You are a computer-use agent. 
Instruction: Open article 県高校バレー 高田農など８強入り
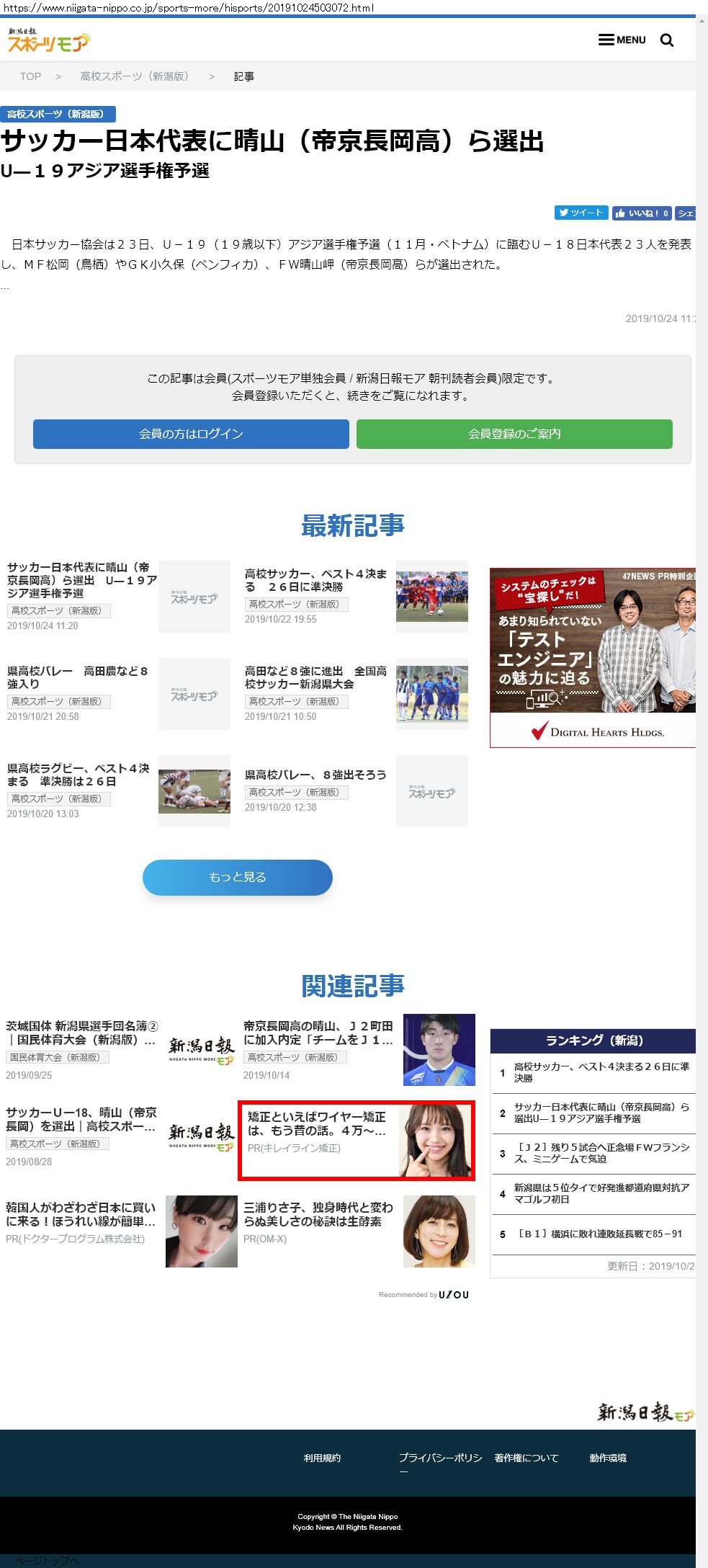click(78, 677)
